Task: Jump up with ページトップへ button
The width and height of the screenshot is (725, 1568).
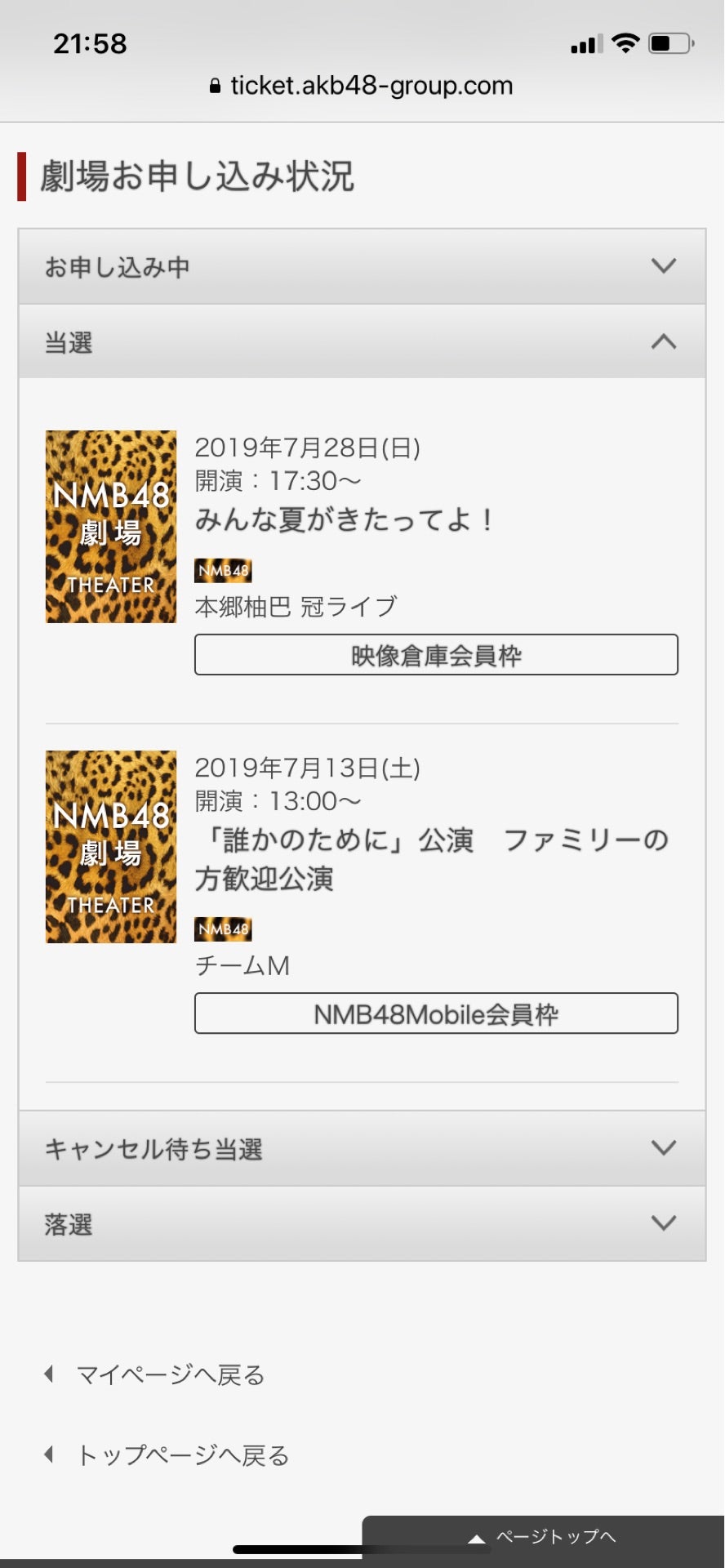Action: [544, 1537]
